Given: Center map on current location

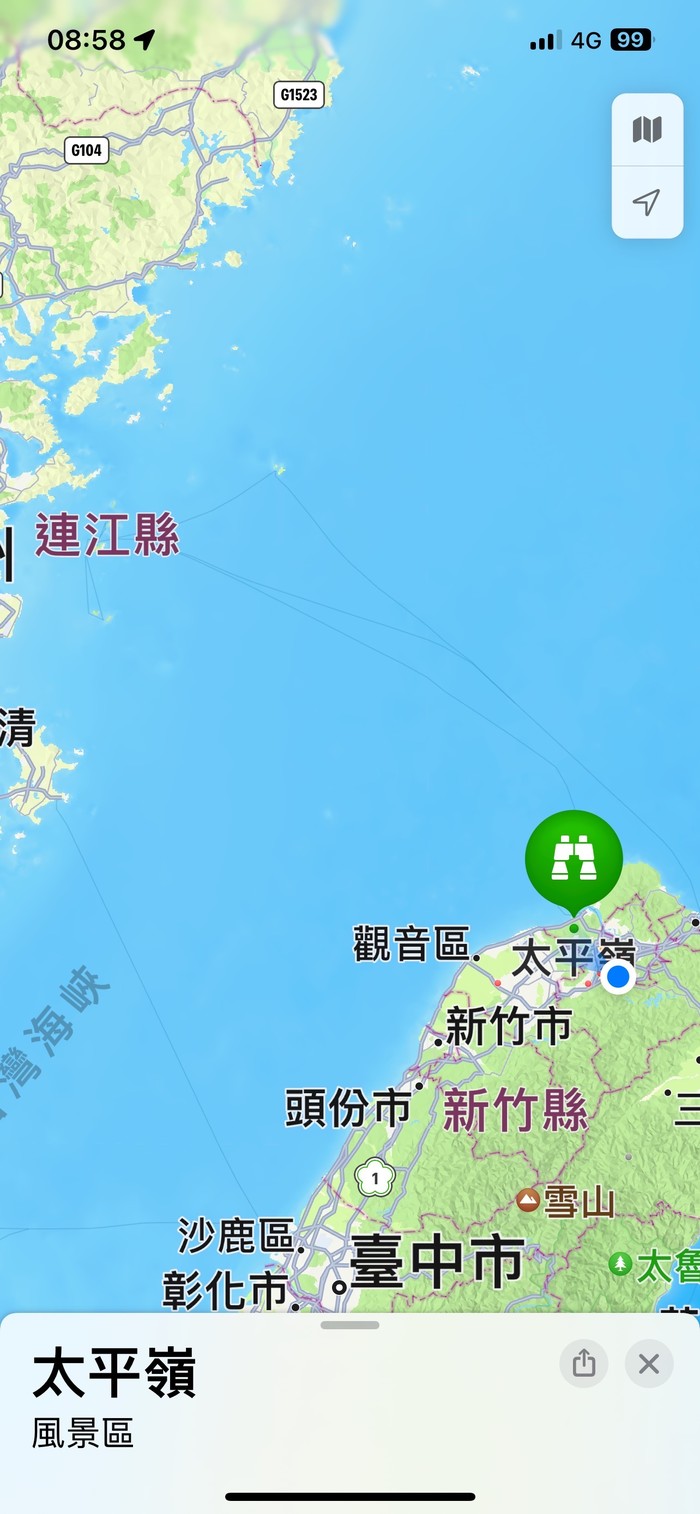Looking at the screenshot, I should coord(647,203).
